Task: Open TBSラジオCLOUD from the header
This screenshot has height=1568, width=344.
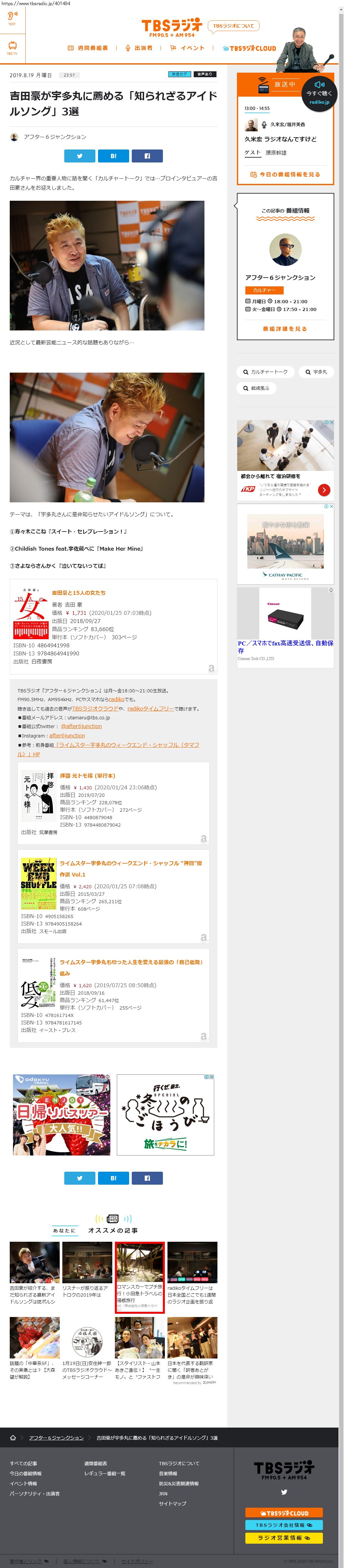Action: click(249, 48)
